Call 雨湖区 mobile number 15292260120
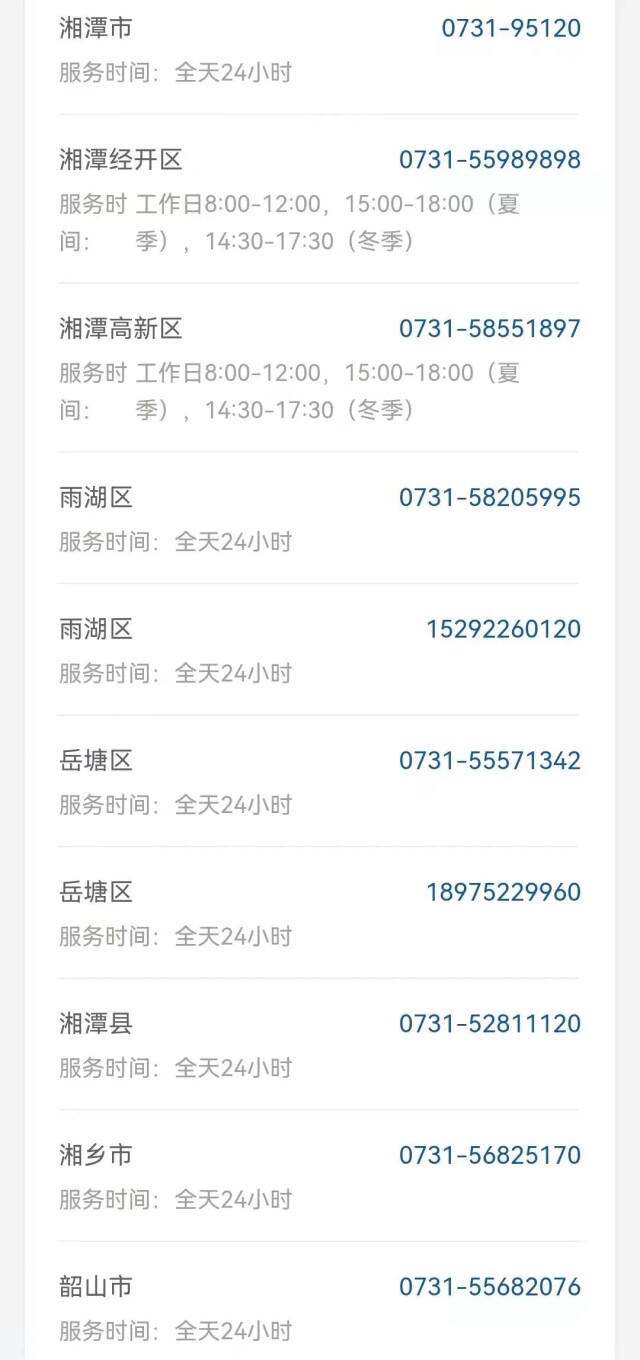 (503, 630)
